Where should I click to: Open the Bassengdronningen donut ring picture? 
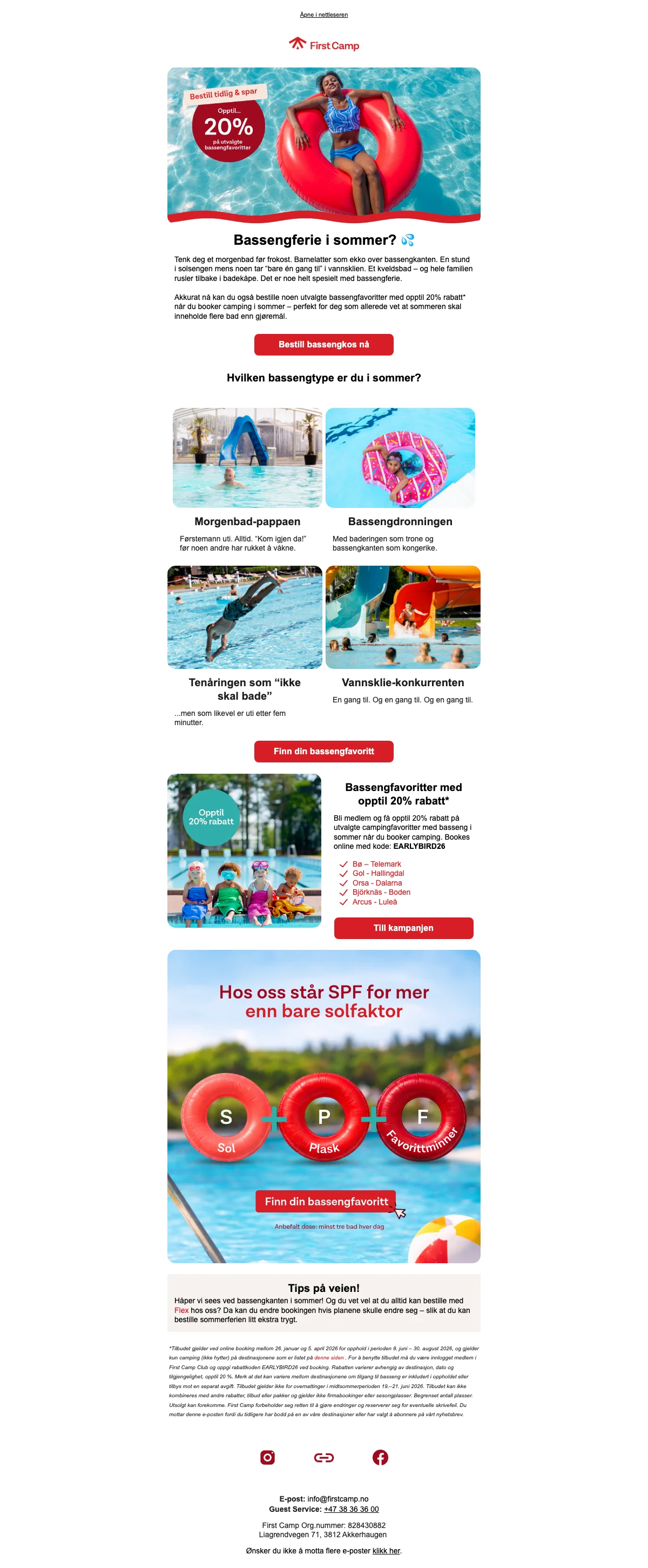coord(400,458)
